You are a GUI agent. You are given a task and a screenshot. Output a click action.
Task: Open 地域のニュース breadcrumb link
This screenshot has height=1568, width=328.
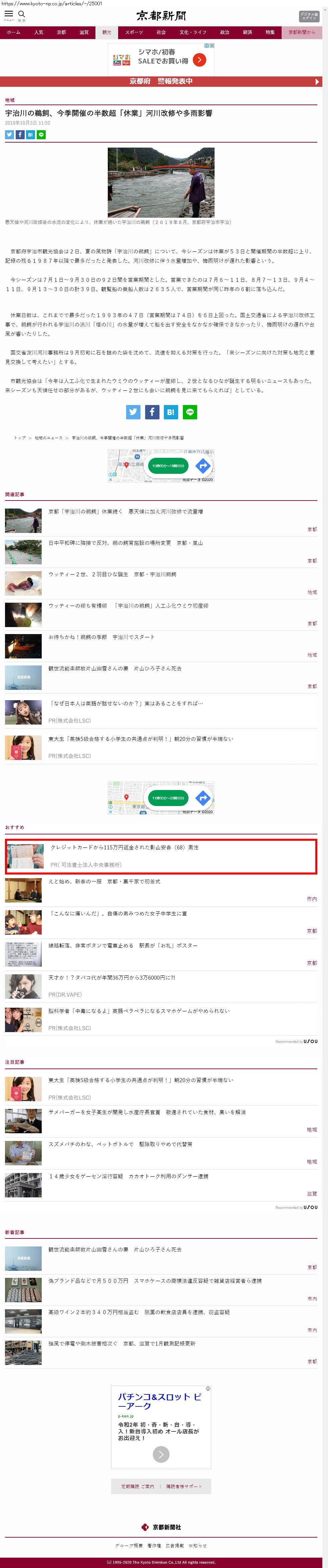[49, 438]
